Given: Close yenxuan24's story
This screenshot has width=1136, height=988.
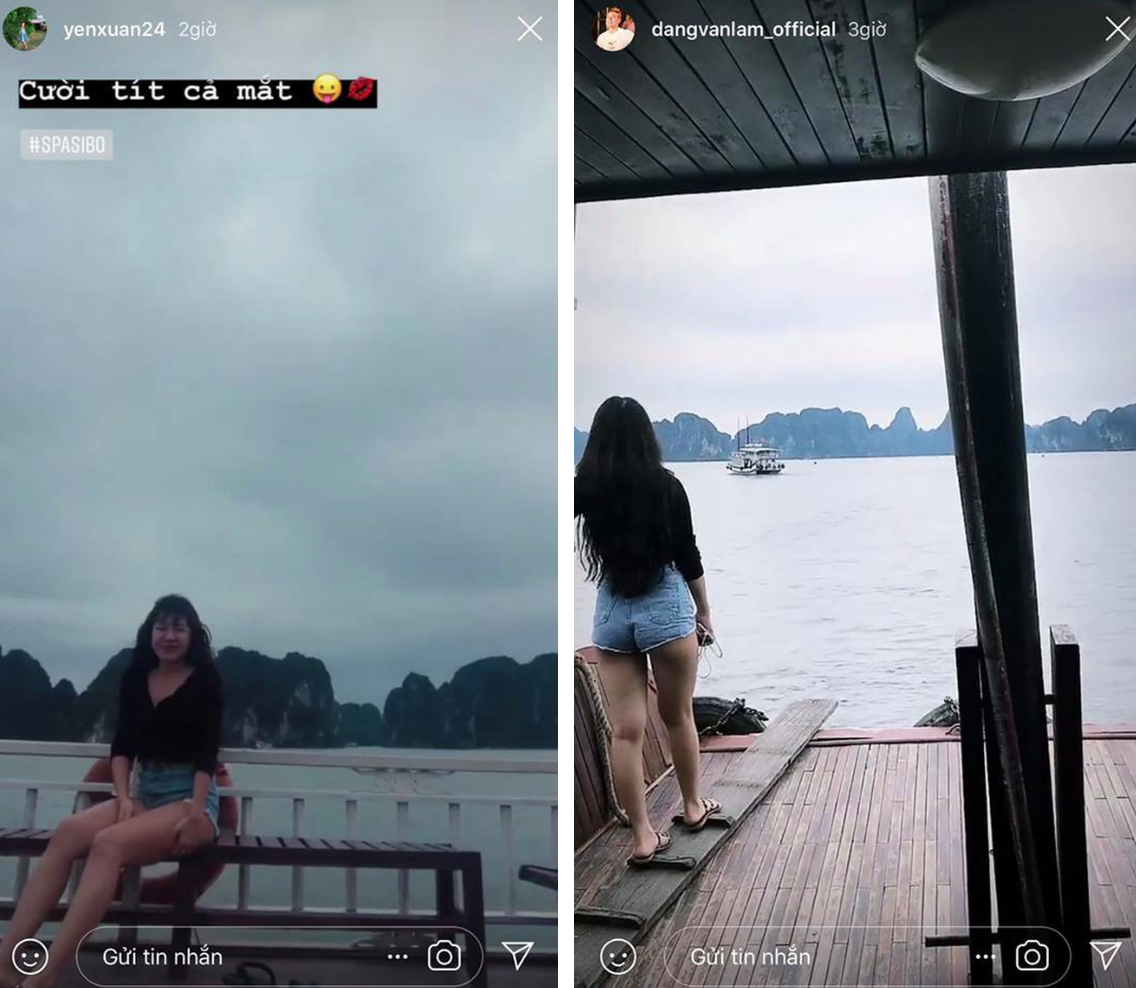Looking at the screenshot, I should (530, 29).
